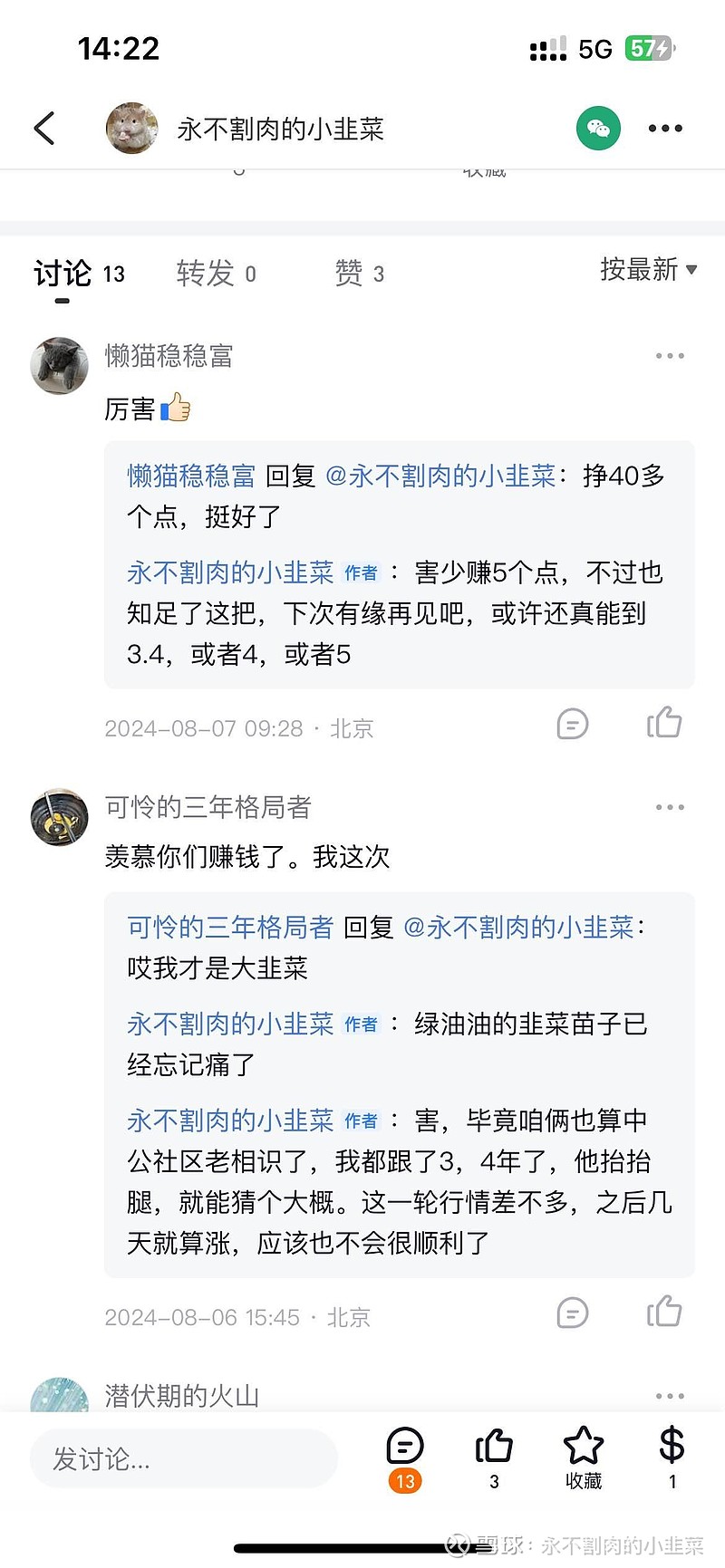Open the 按最新 sort dropdown
Viewport: 725px width, 1568px height.
648,269
